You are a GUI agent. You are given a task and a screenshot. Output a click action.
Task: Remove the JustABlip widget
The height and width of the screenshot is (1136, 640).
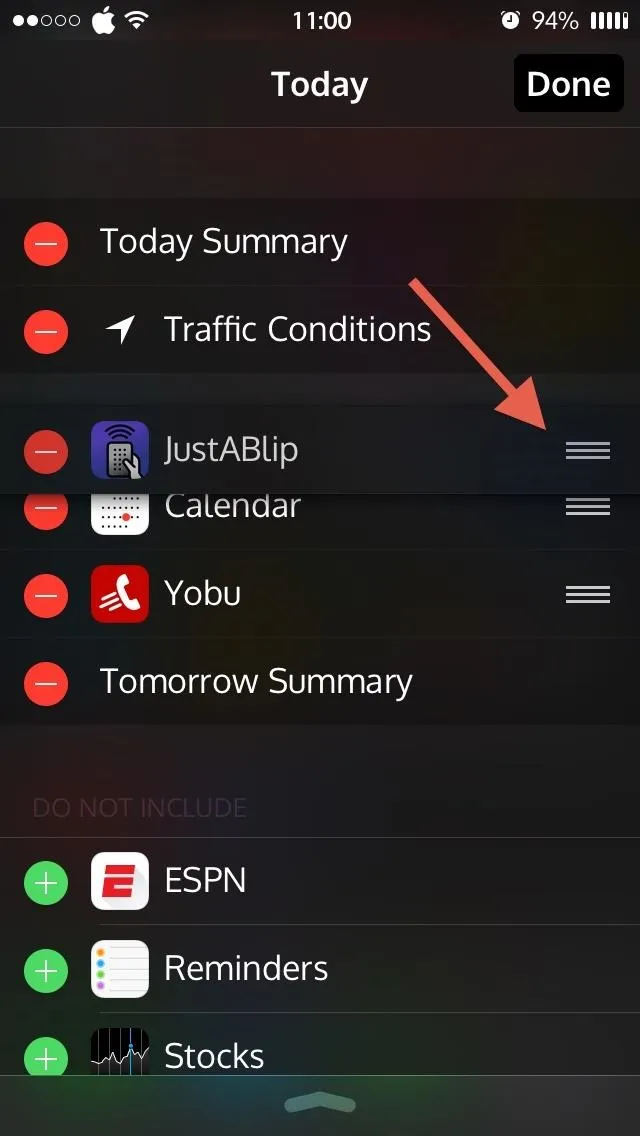coord(46,451)
